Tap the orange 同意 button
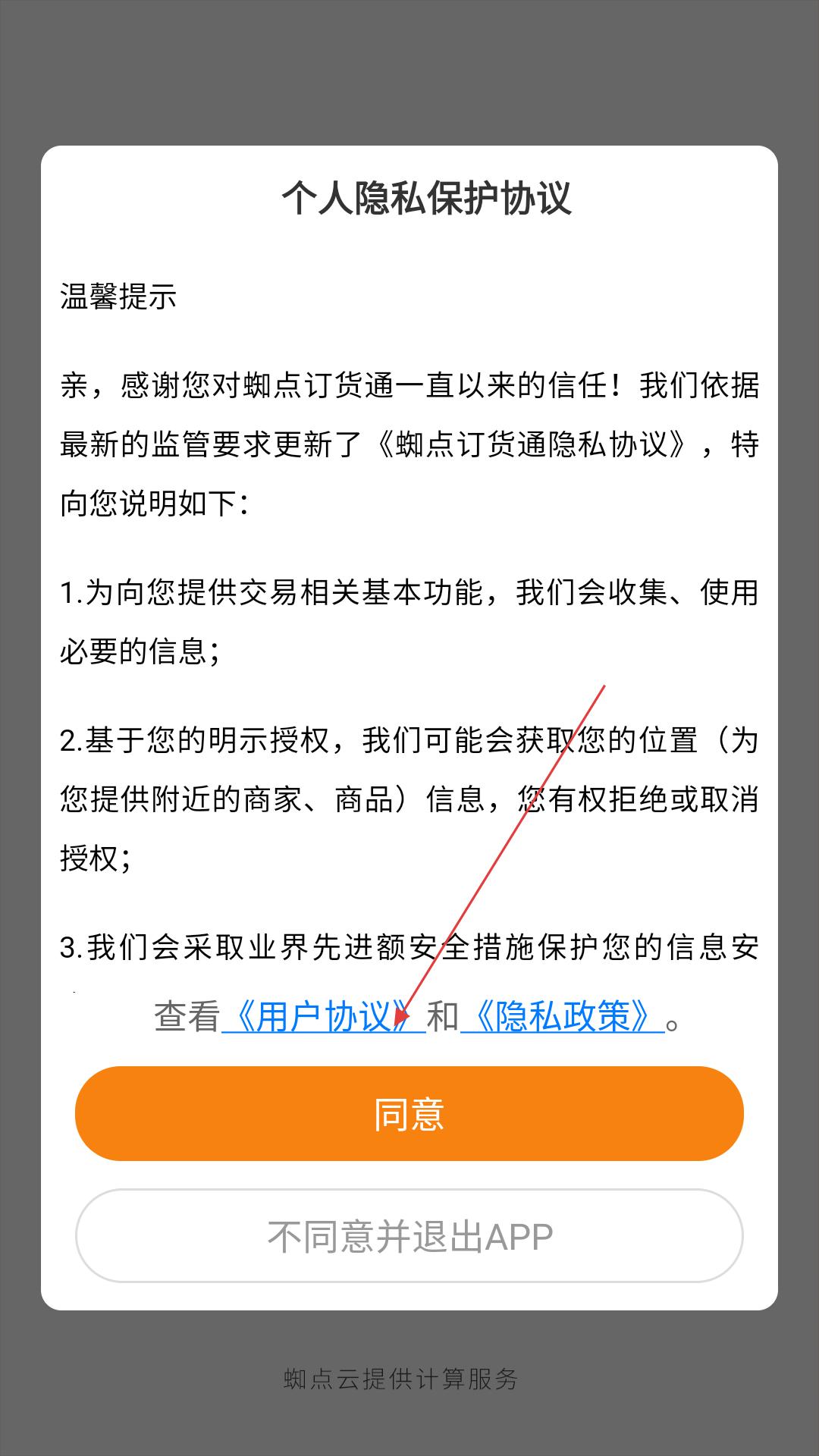Screen dimensions: 819x1456 409,1113
